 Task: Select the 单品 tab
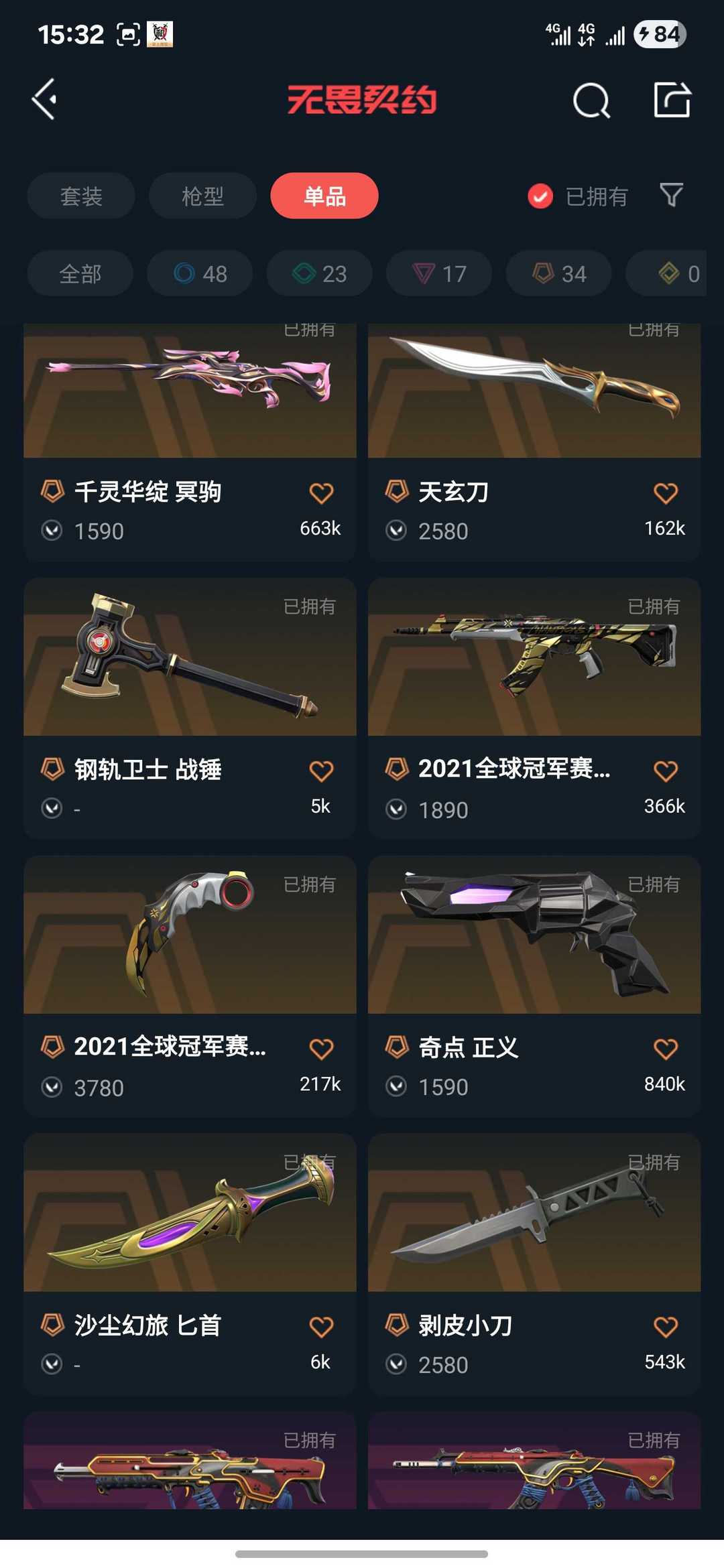tap(324, 196)
